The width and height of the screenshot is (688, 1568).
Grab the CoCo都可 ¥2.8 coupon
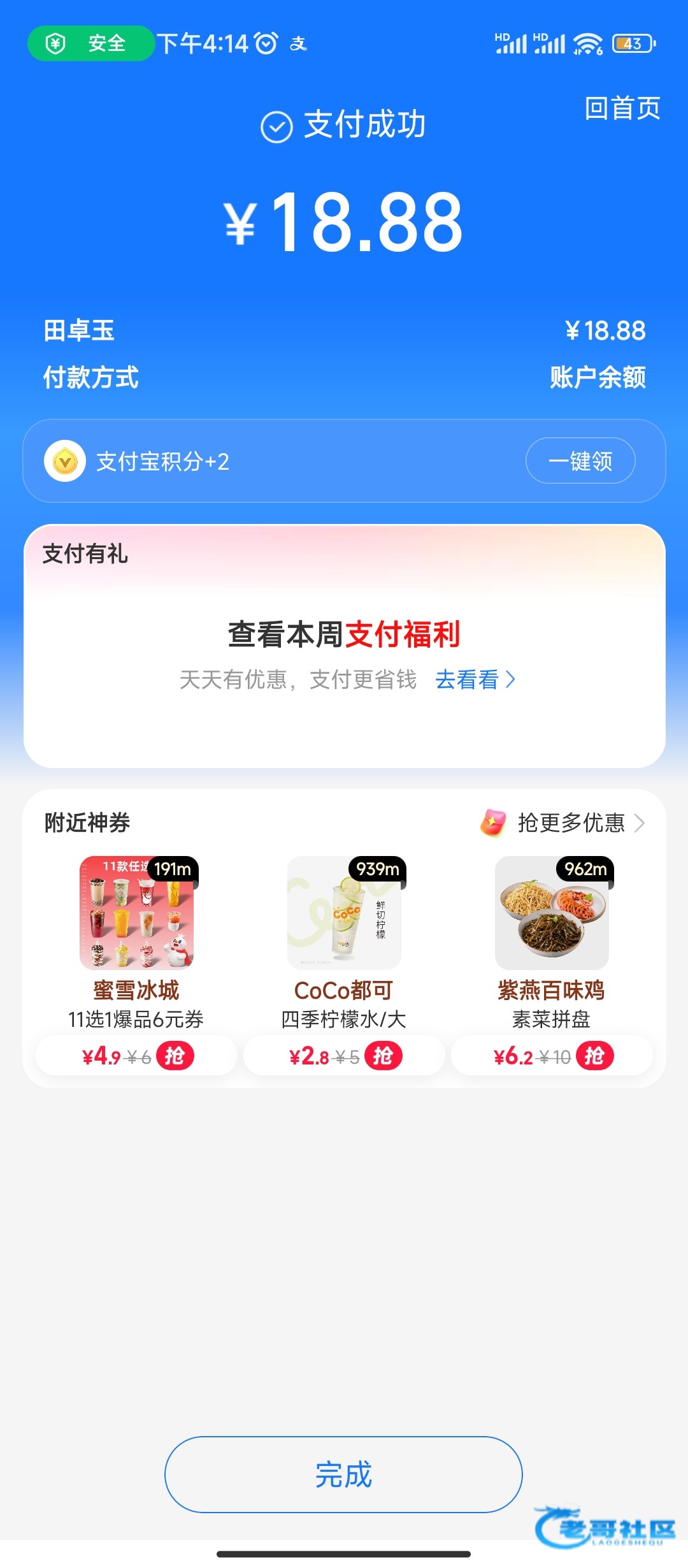(x=383, y=1057)
